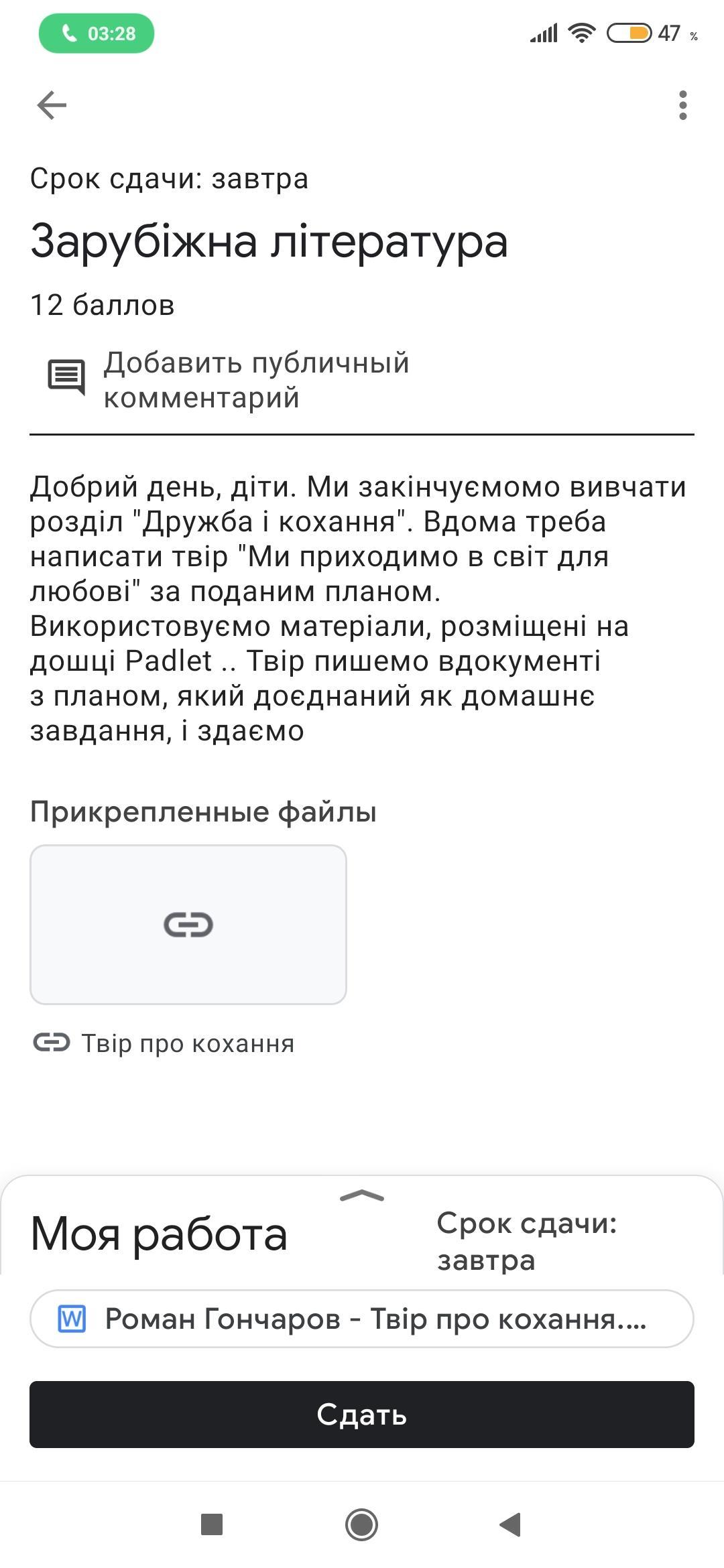Go to the system home screen

(x=362, y=1524)
